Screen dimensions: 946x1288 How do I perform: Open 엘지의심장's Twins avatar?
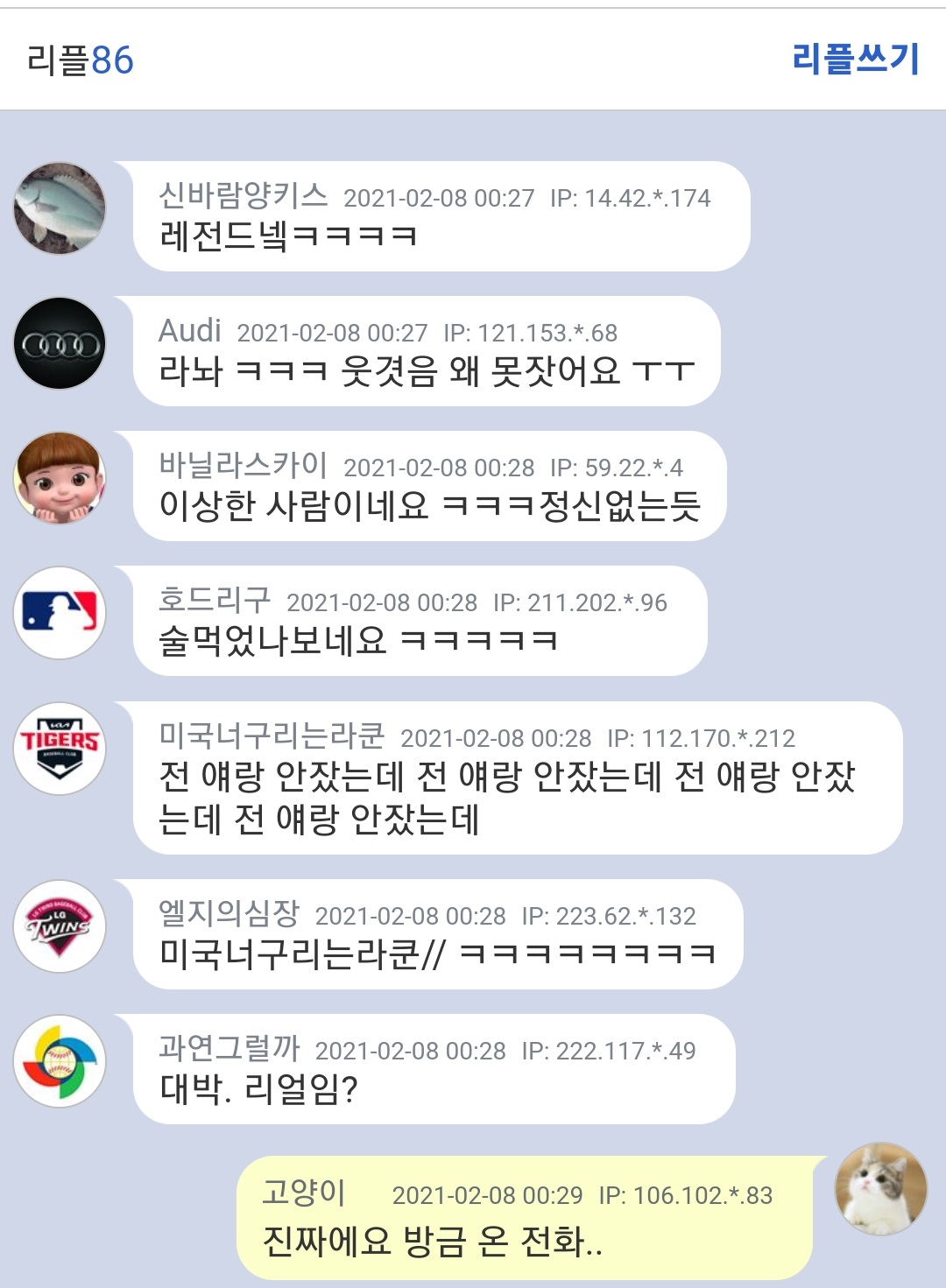click(60, 926)
